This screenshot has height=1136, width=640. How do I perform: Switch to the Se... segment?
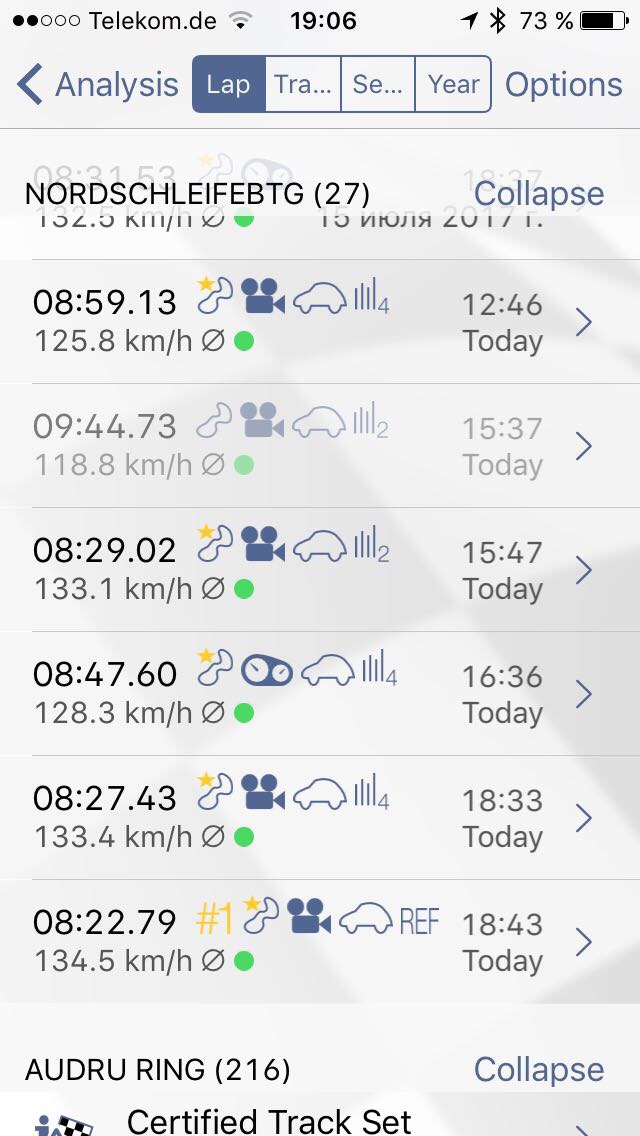pos(378,84)
